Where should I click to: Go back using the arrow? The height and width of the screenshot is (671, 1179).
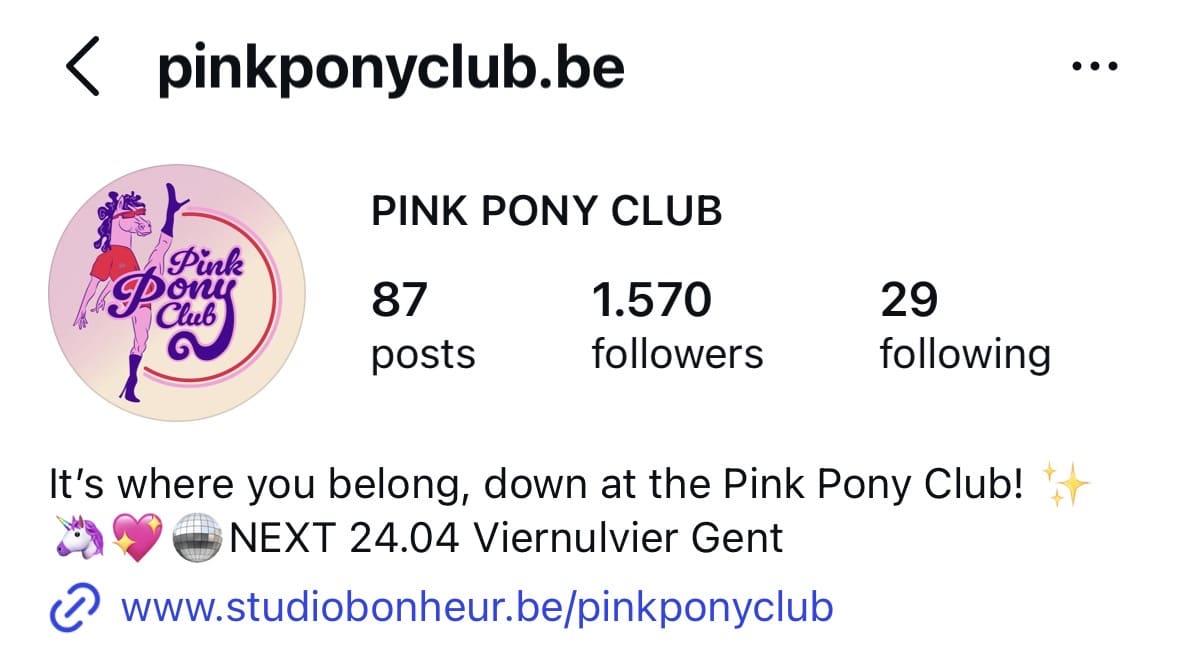click(83, 66)
